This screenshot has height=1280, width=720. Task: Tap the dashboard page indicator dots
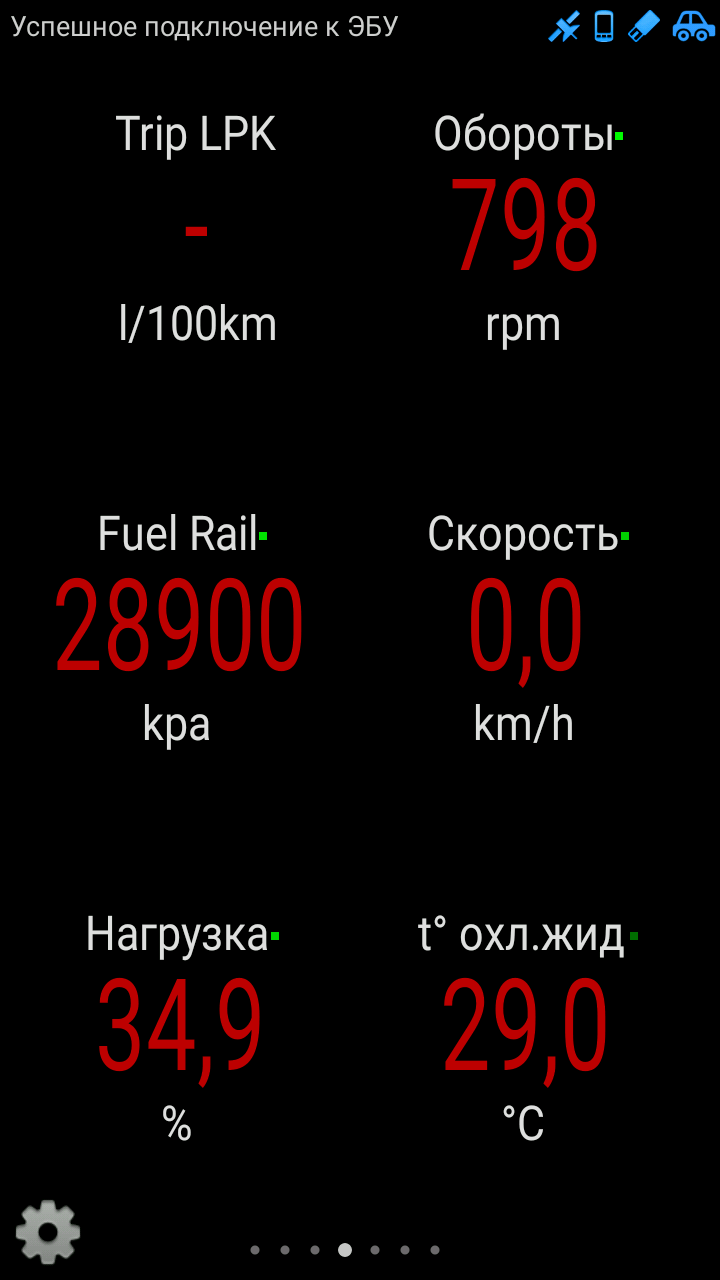(345, 1249)
